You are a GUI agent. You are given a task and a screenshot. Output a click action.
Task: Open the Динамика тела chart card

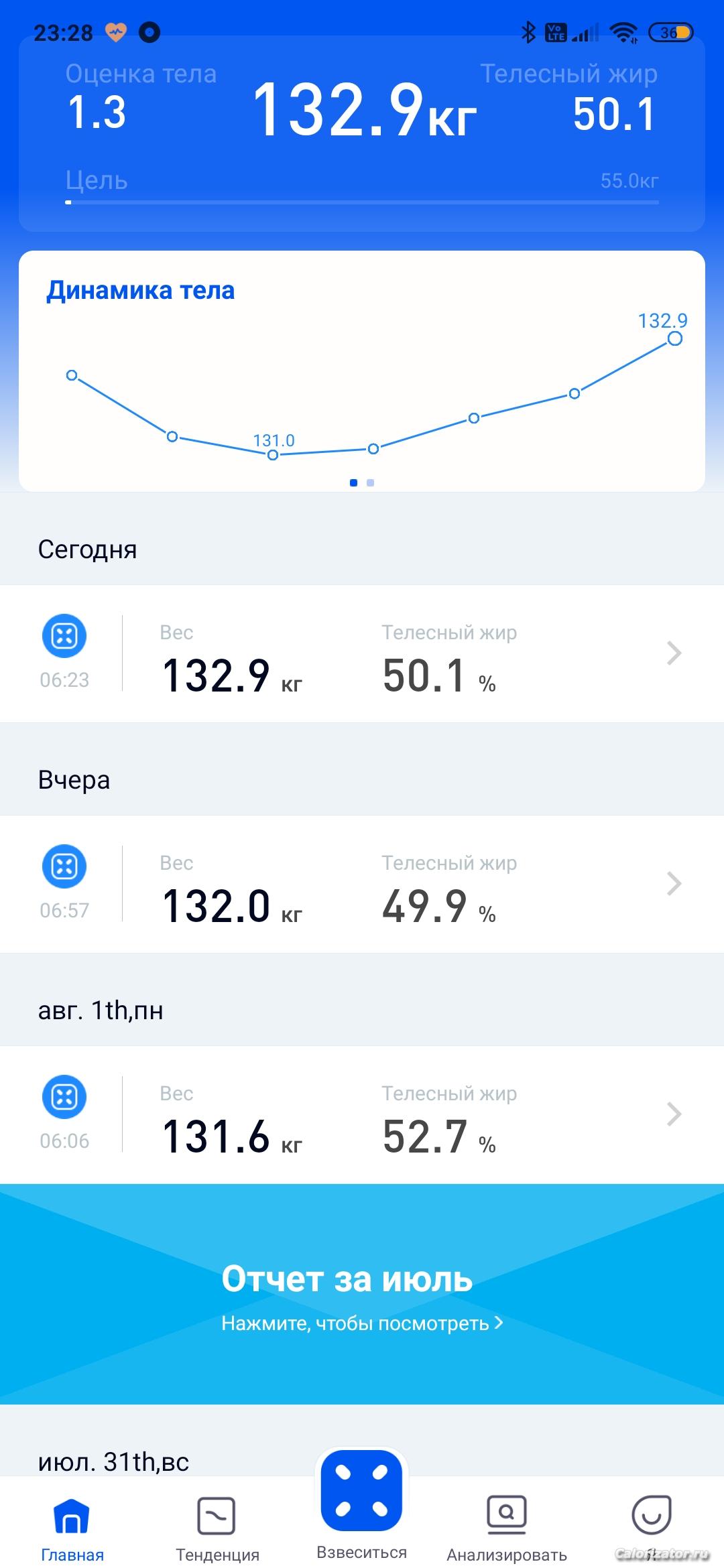tap(362, 372)
